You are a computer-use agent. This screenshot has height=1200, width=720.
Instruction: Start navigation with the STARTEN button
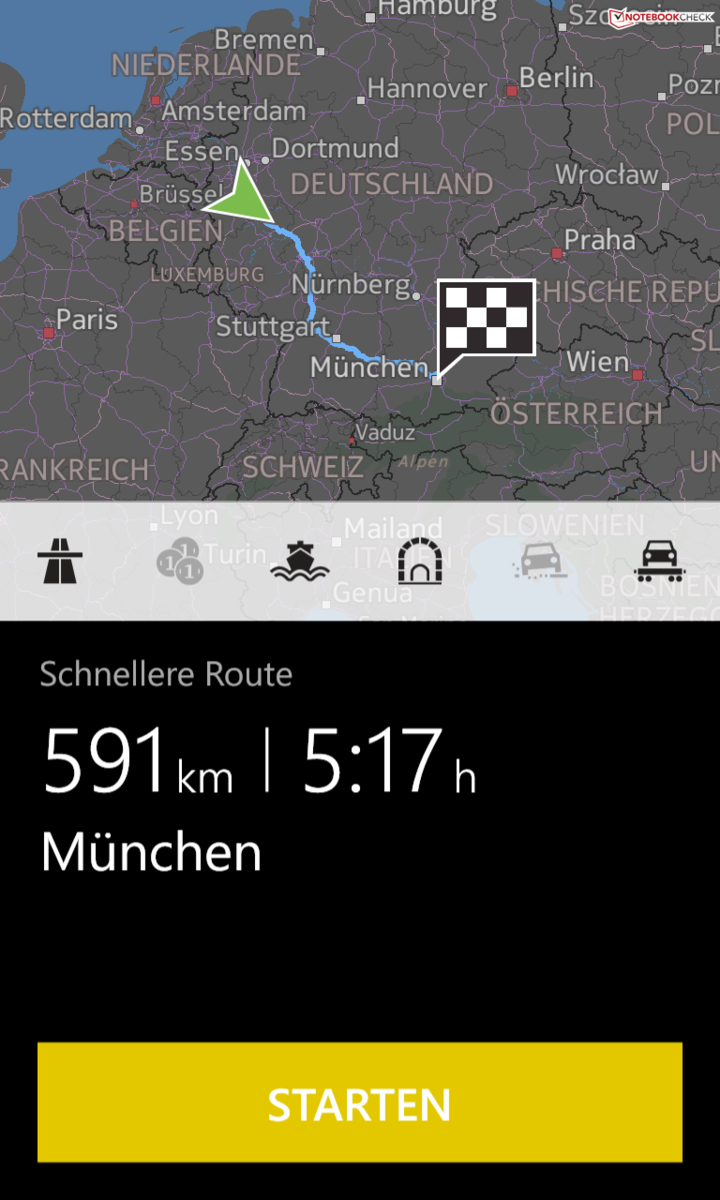point(360,1103)
